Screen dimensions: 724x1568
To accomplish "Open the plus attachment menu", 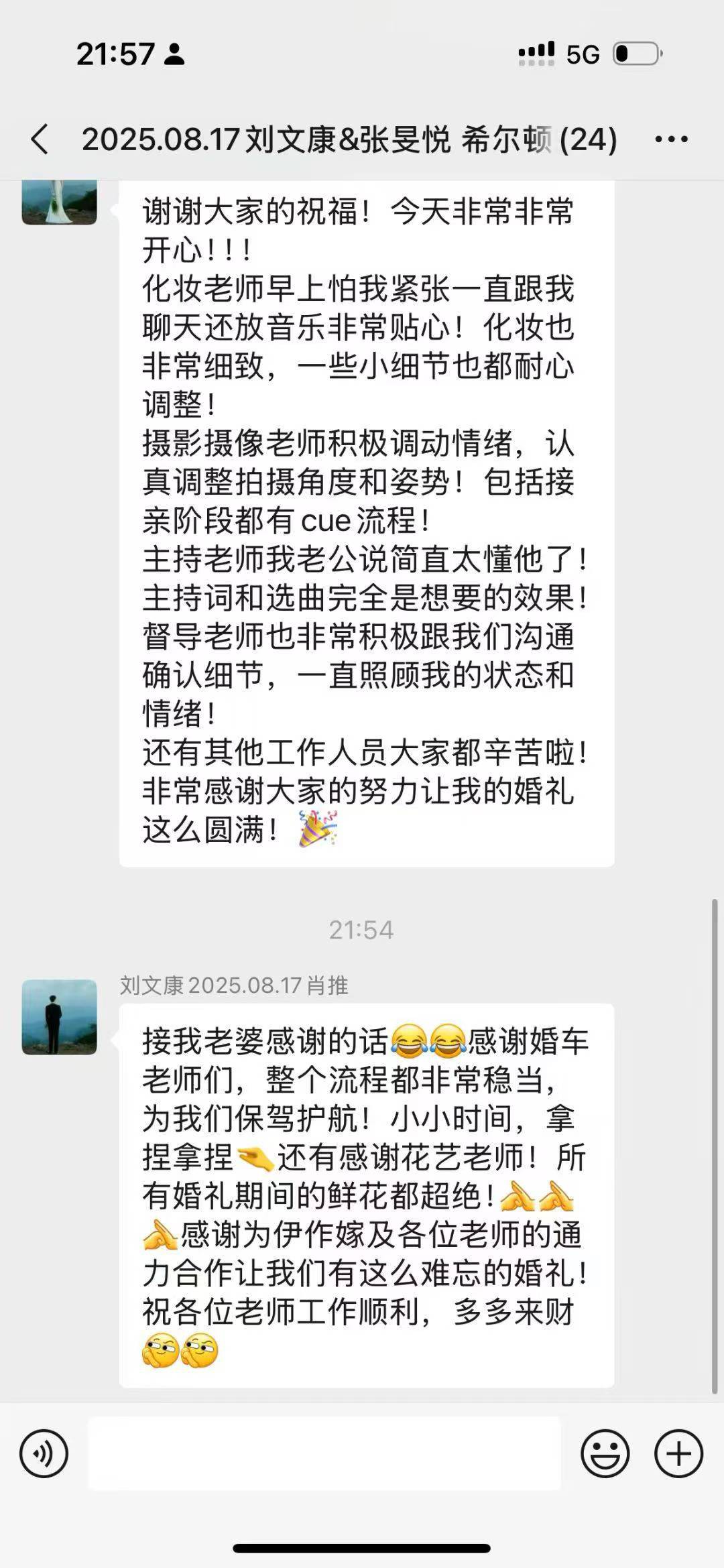I will [678, 1453].
